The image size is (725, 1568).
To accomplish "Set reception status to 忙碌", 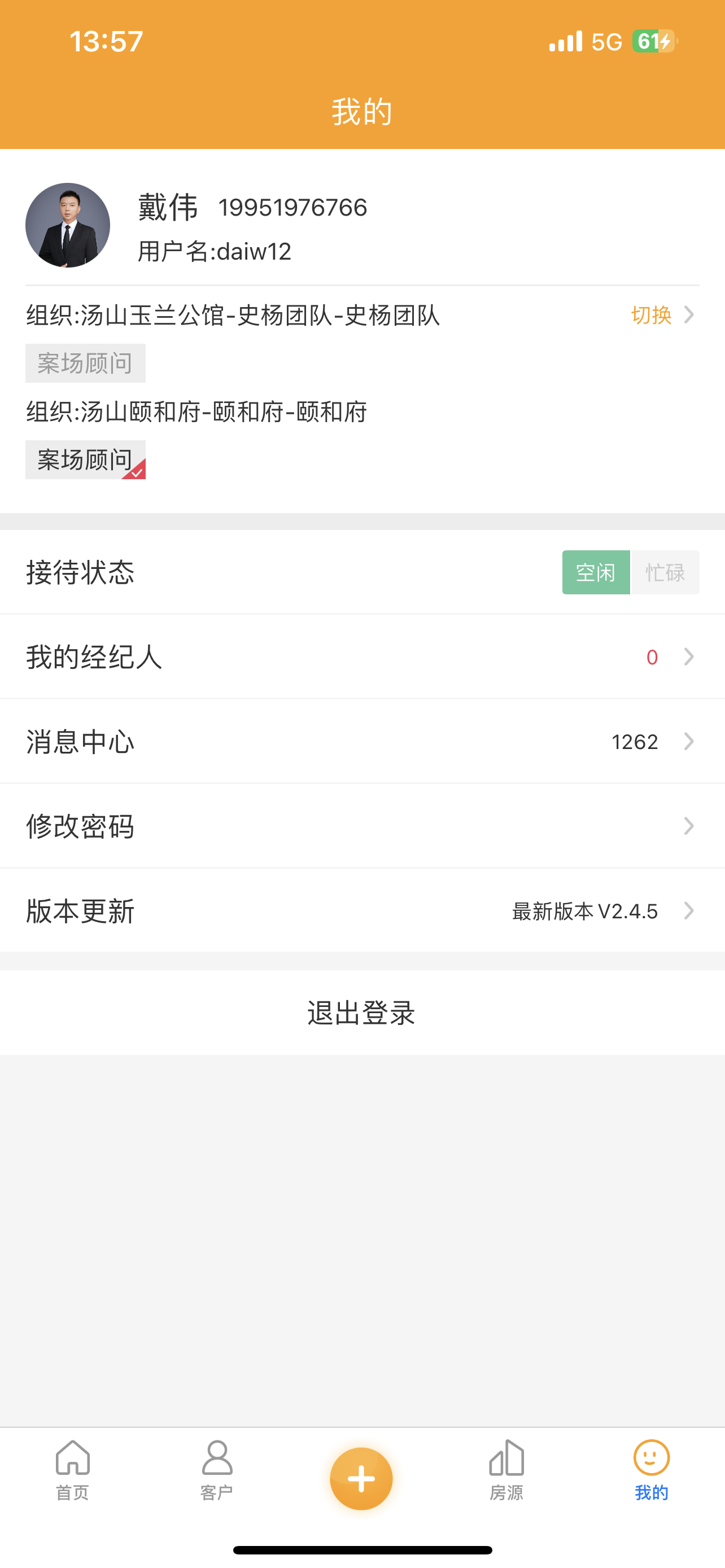I will pos(665,572).
